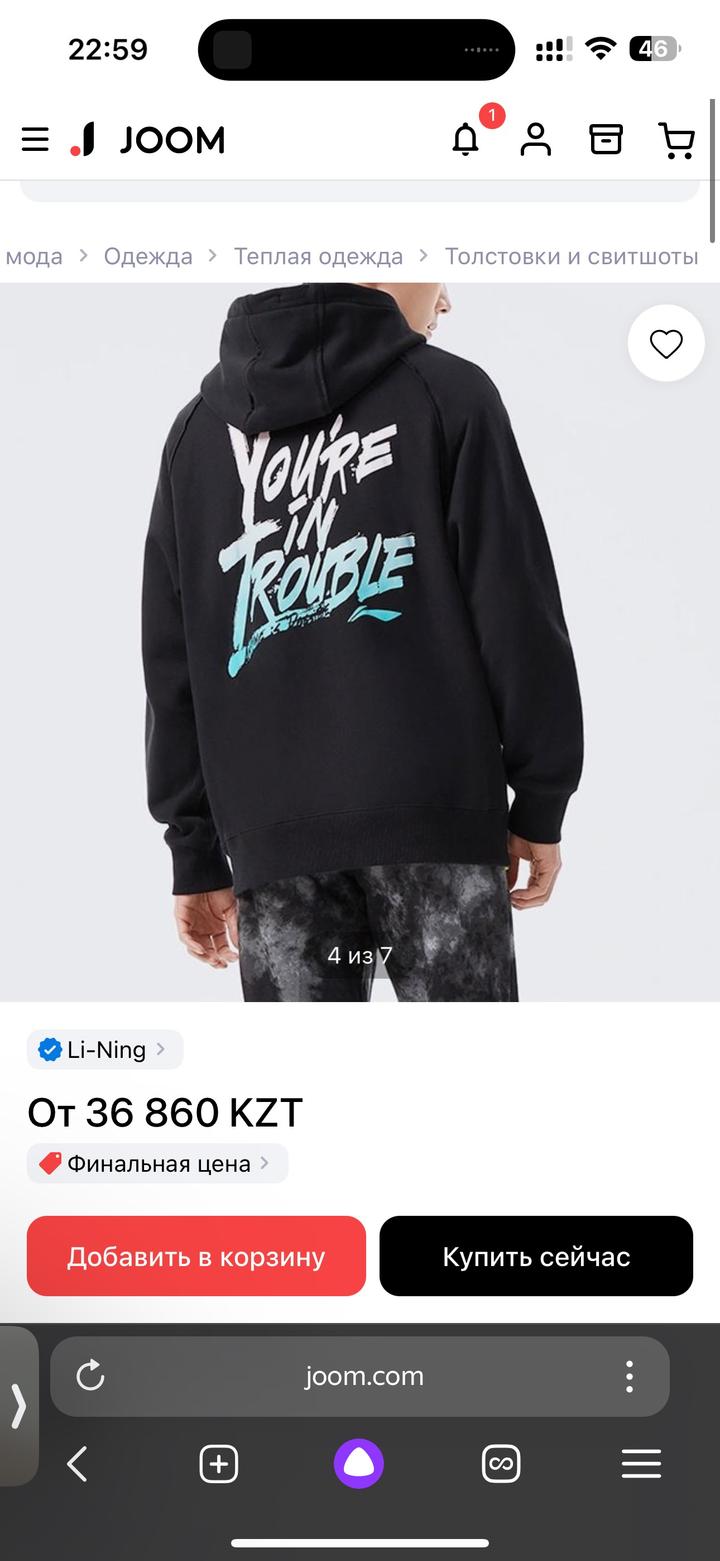Add the hoodie to favorites
Image resolution: width=720 pixels, height=1561 pixels.
666,344
